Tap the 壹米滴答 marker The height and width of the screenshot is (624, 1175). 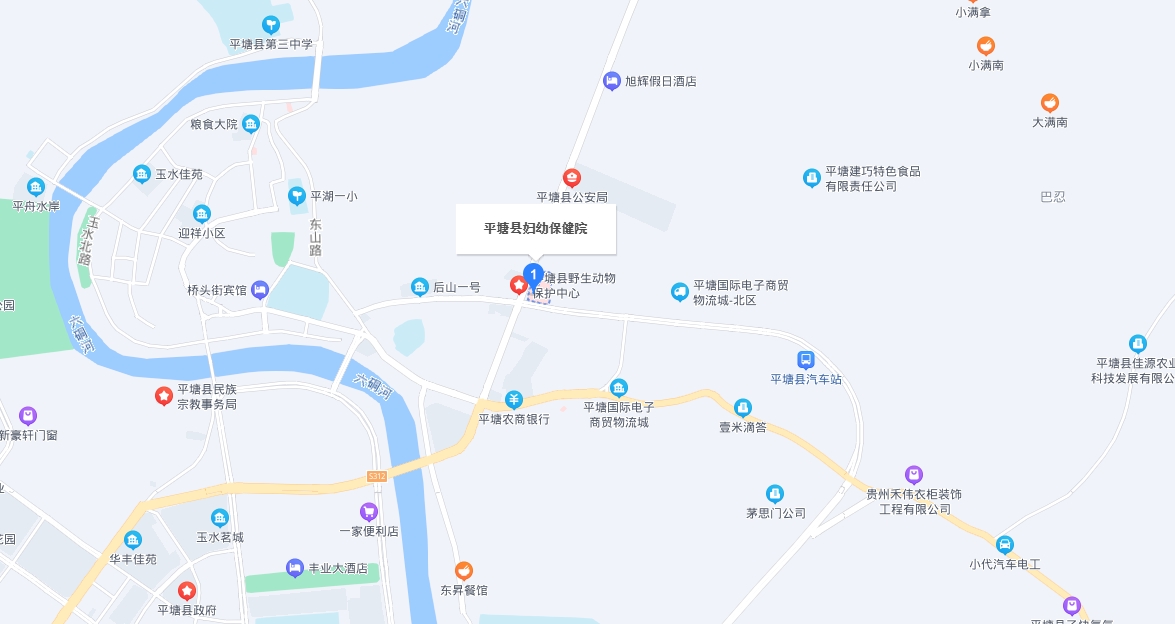coord(742,408)
